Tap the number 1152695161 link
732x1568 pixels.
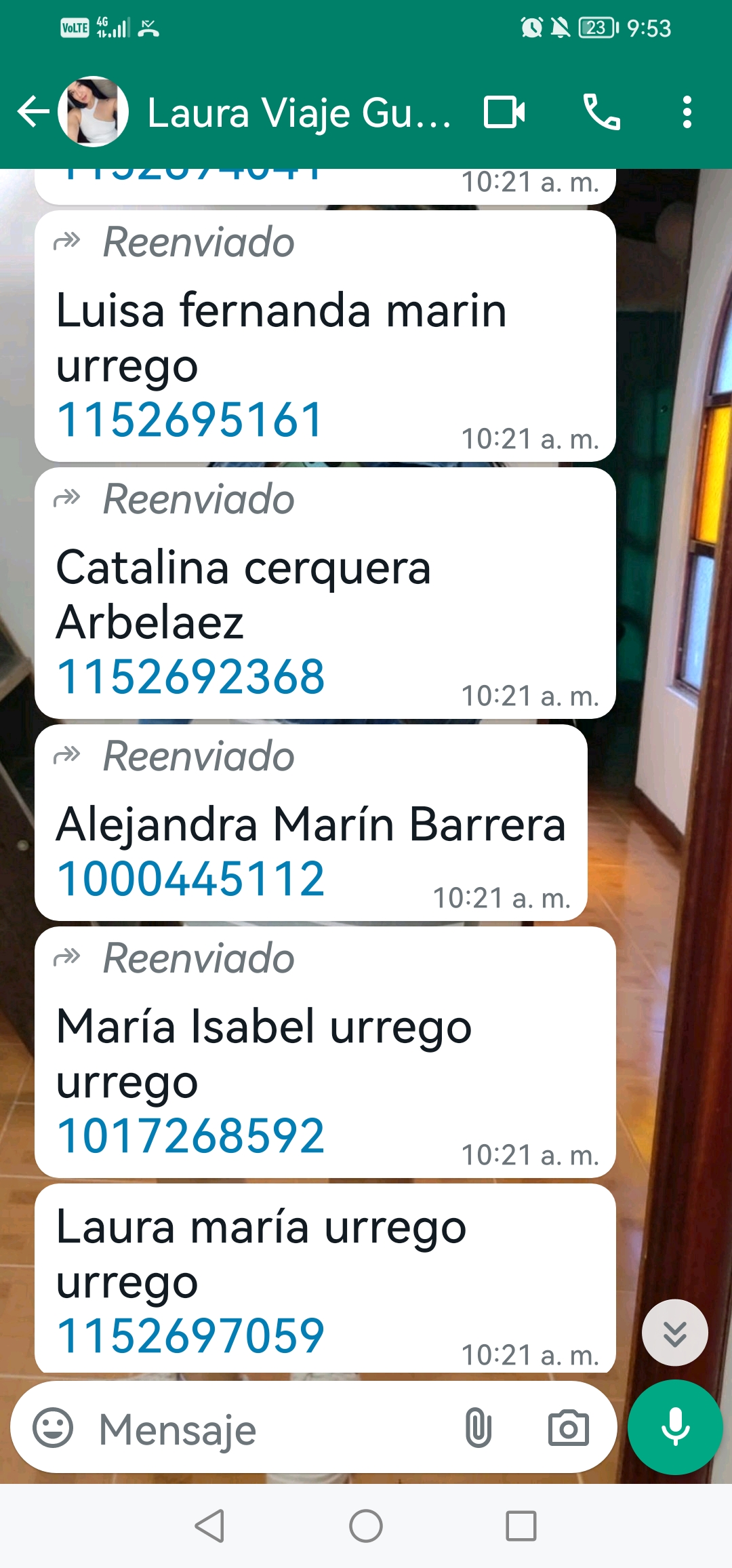pyautogui.click(x=190, y=420)
